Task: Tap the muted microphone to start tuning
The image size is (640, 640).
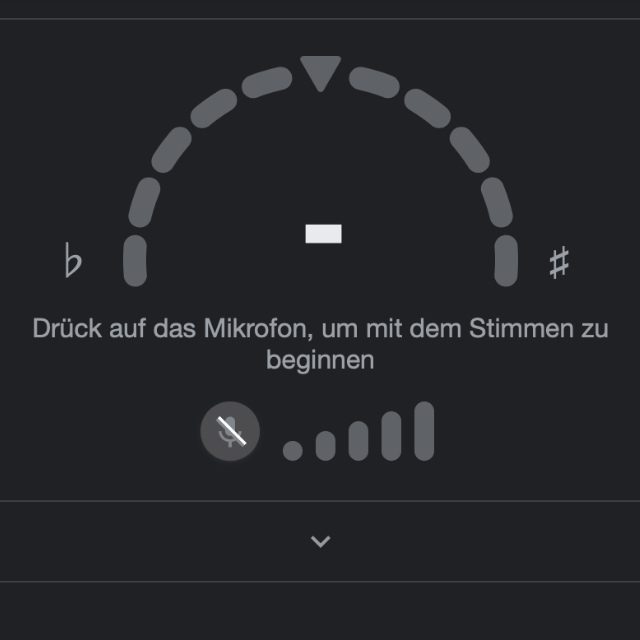Action: pyautogui.click(x=230, y=432)
